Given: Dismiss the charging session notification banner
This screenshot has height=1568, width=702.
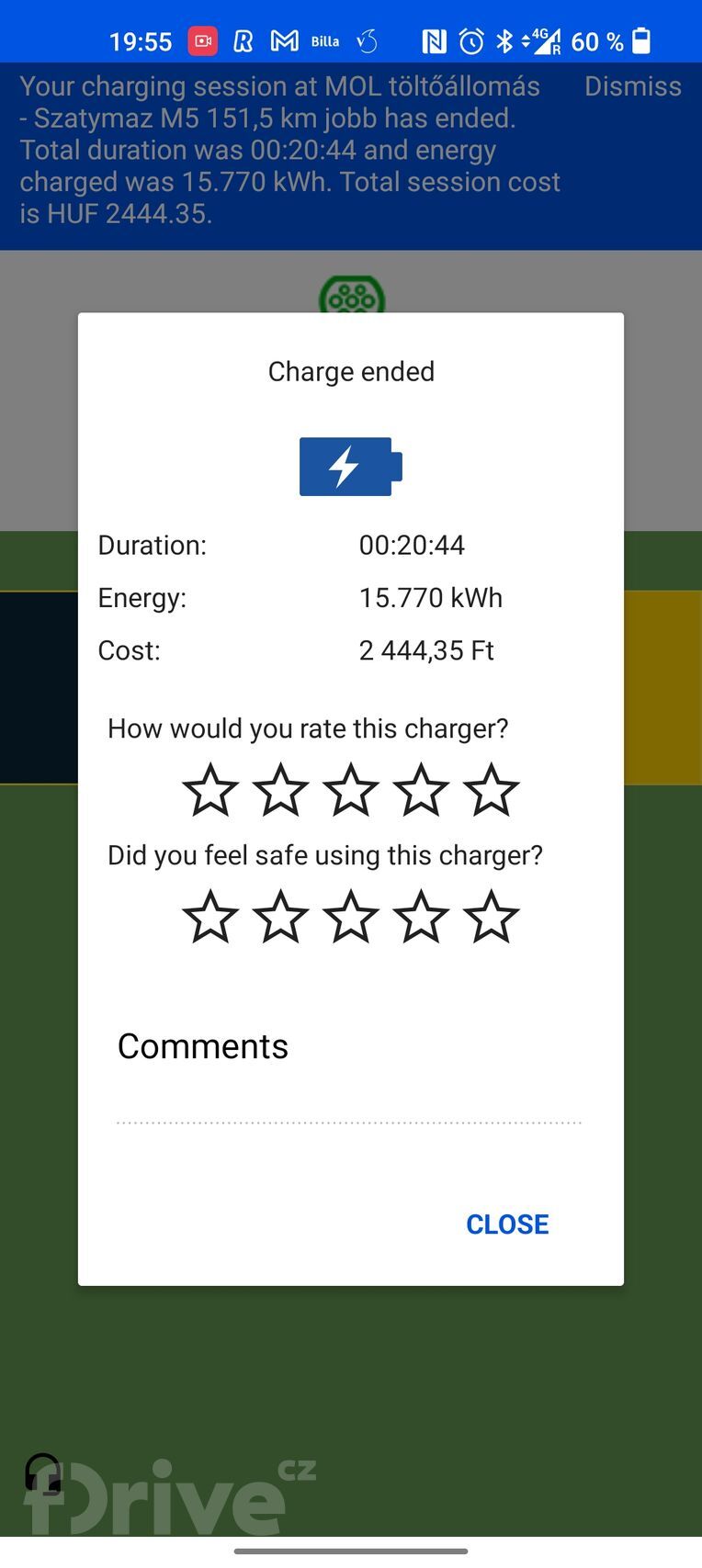Looking at the screenshot, I should click(632, 86).
